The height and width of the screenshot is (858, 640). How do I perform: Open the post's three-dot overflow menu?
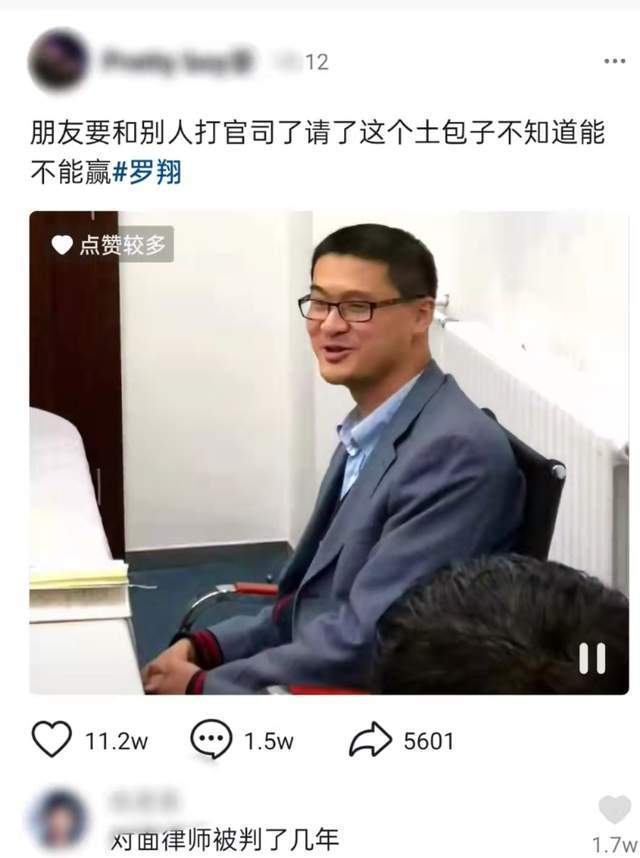(x=614, y=62)
